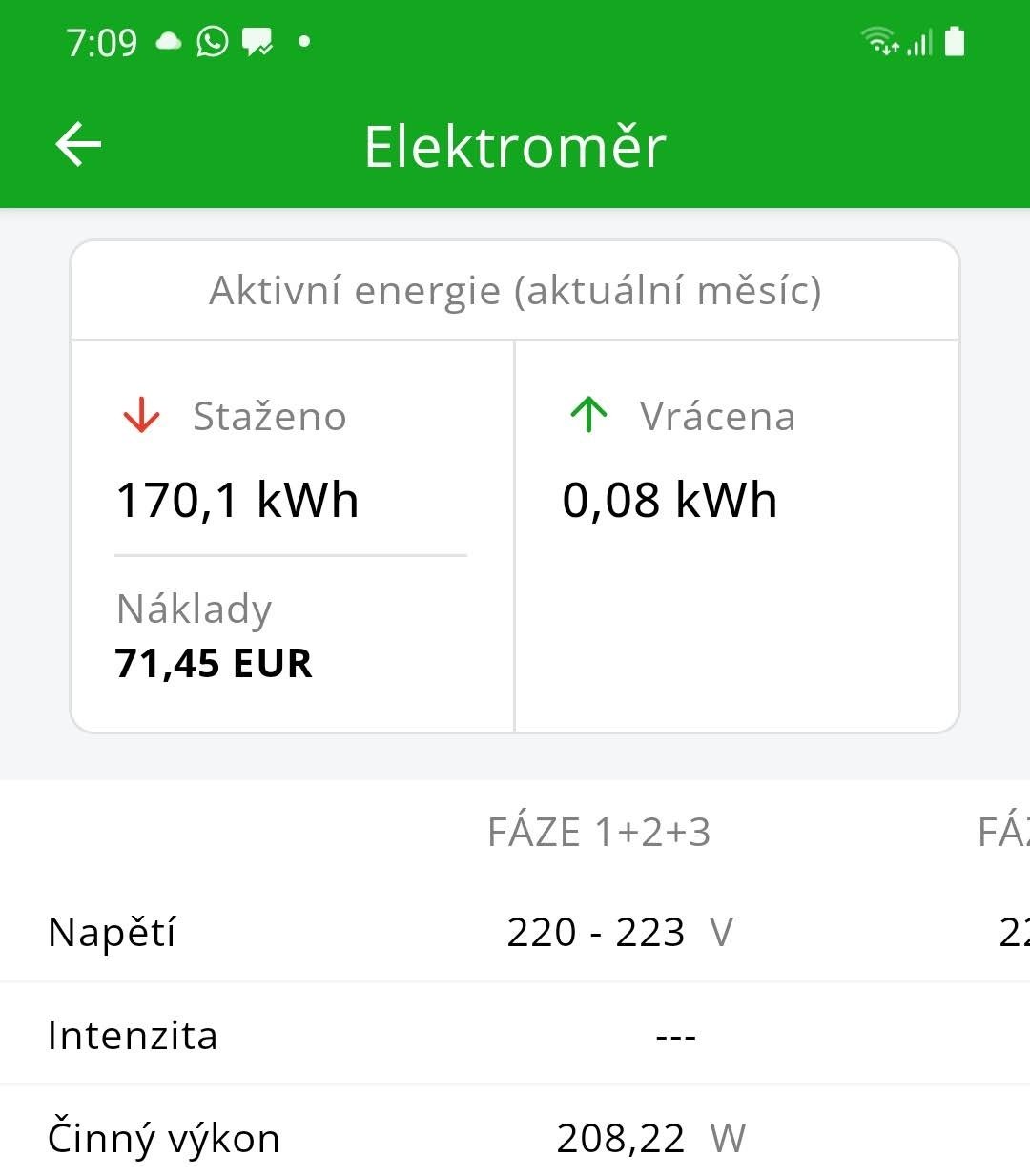Viewport: 1030px width, 1176px height.
Task: Go back from the Elektroměr screen
Action: pyautogui.click(x=78, y=145)
